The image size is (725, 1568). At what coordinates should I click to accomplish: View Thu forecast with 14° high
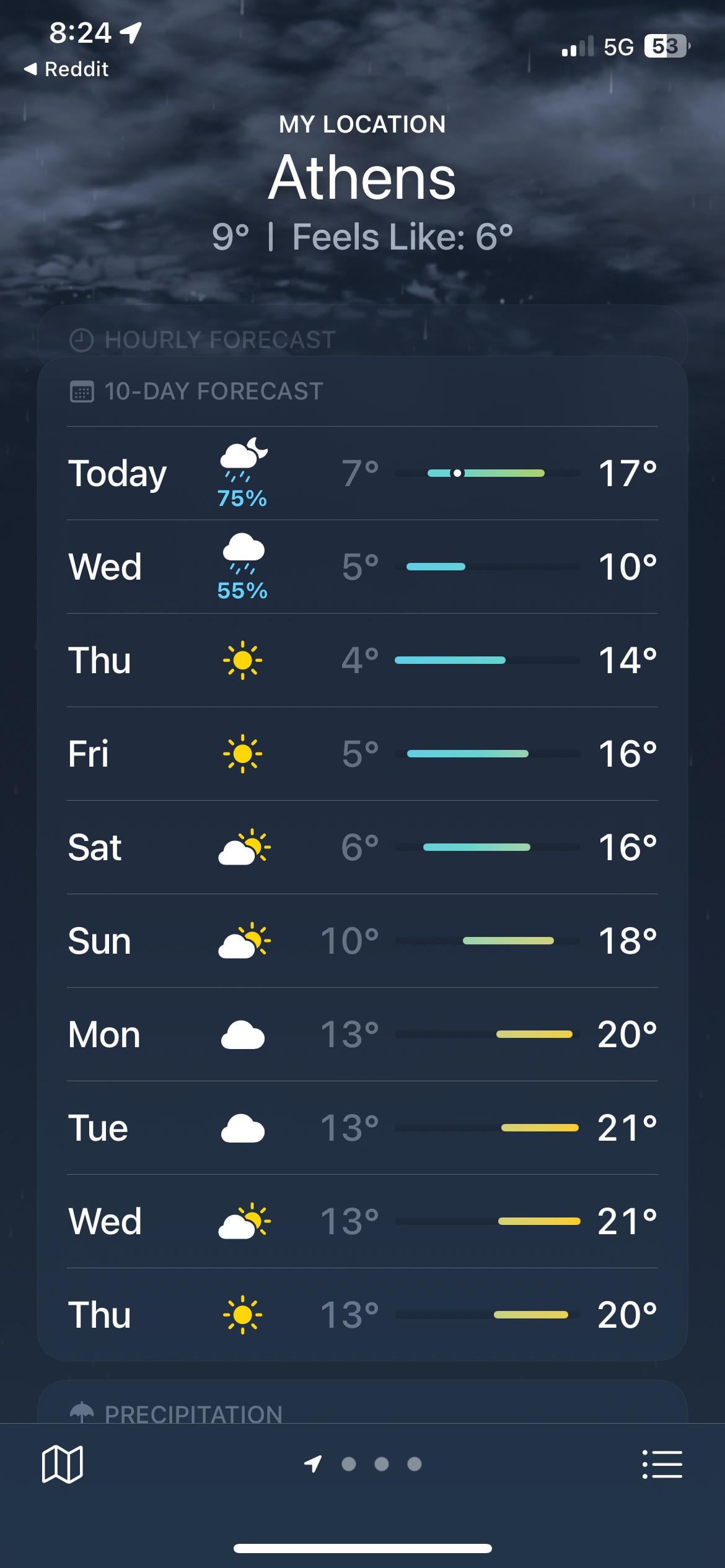(x=362, y=660)
